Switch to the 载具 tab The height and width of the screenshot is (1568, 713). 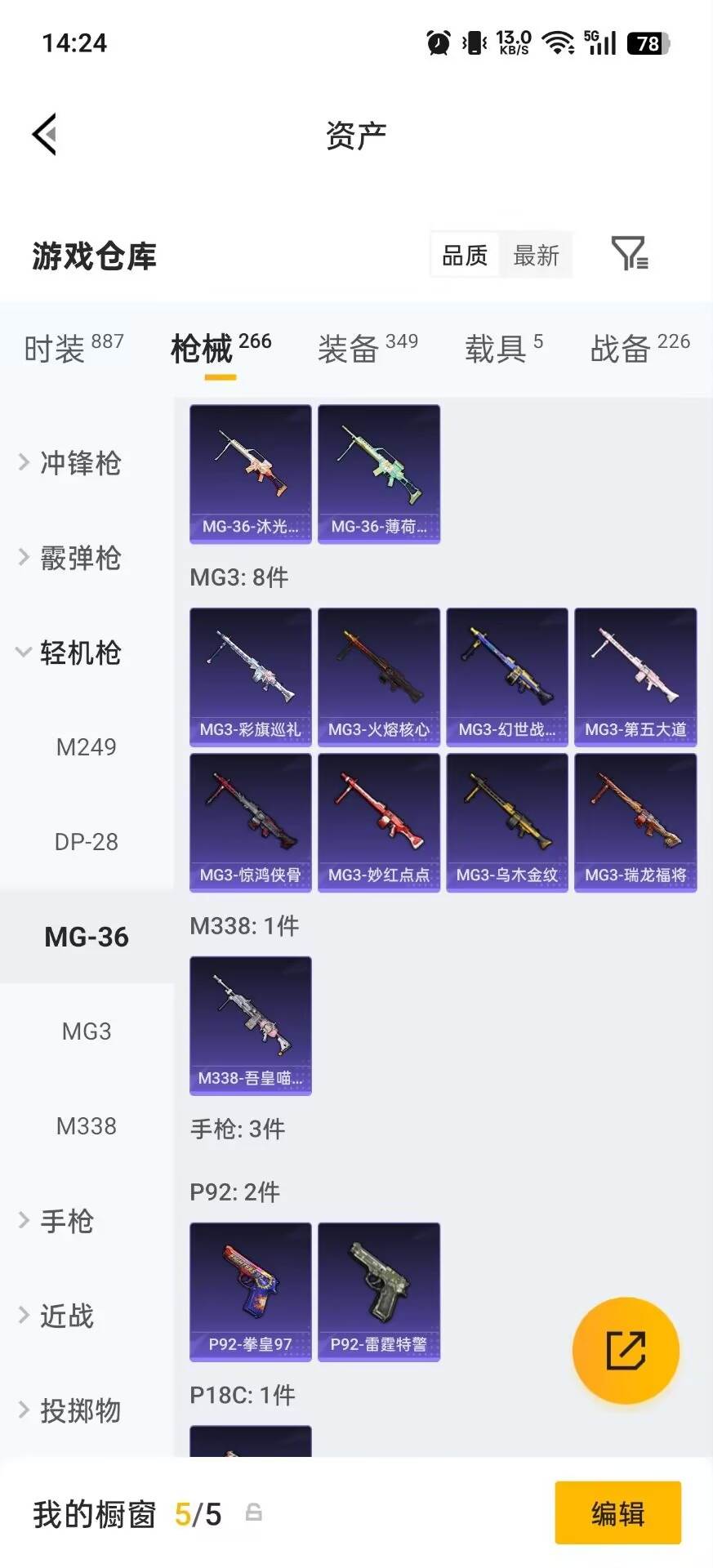point(503,349)
